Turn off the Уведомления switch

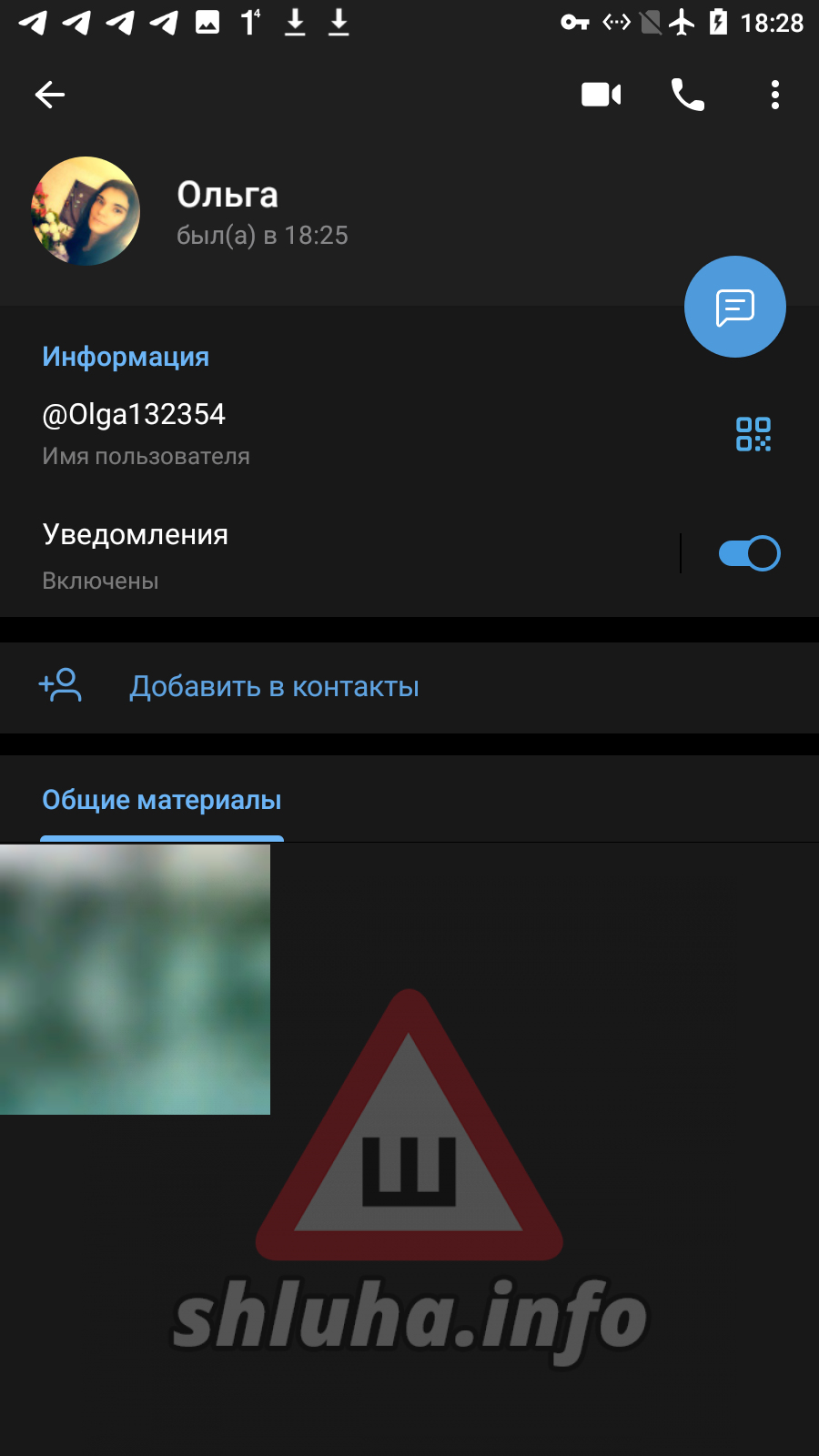(749, 553)
